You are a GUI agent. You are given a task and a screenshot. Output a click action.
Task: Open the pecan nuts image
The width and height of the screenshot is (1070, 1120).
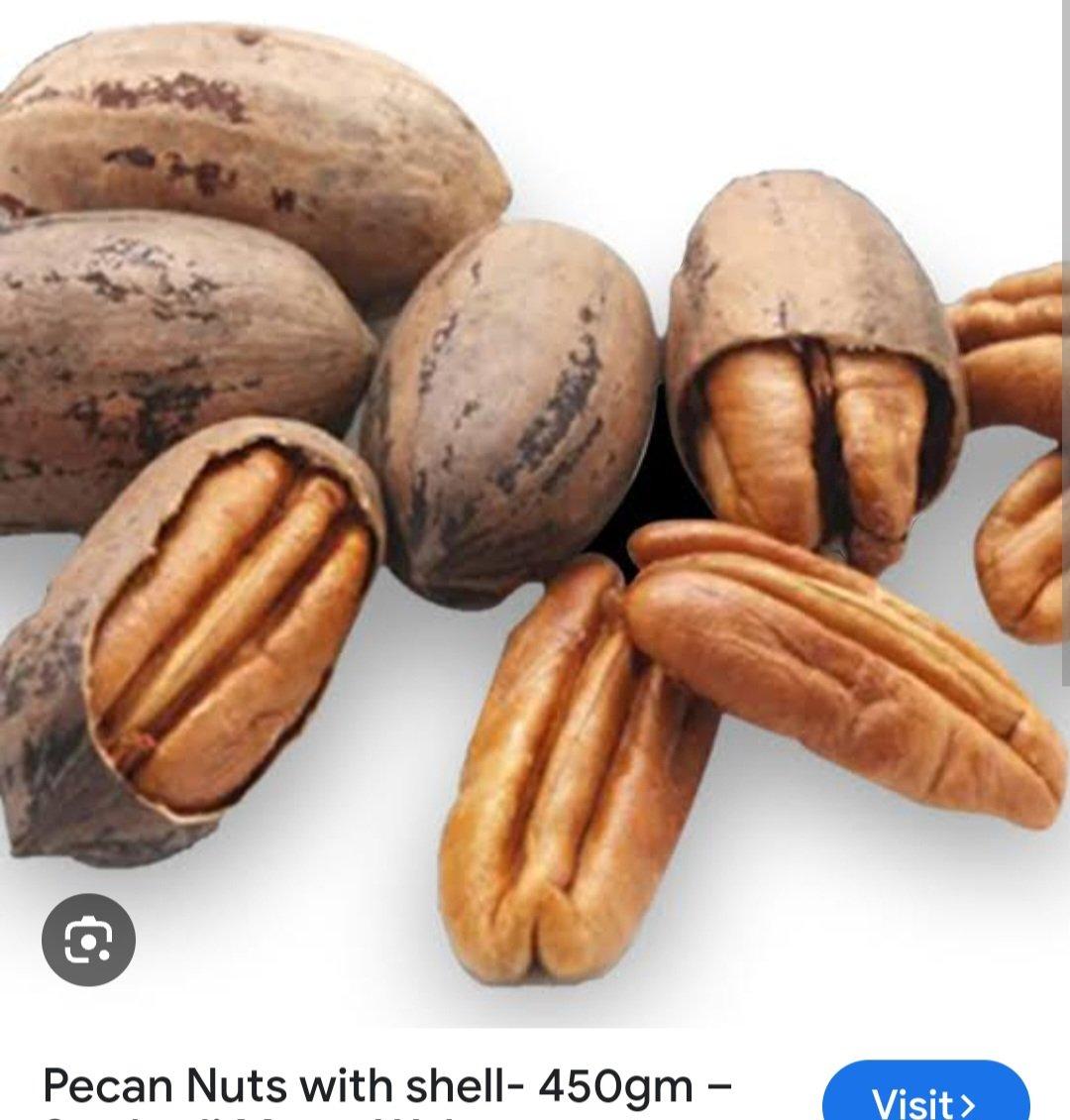tap(535, 496)
